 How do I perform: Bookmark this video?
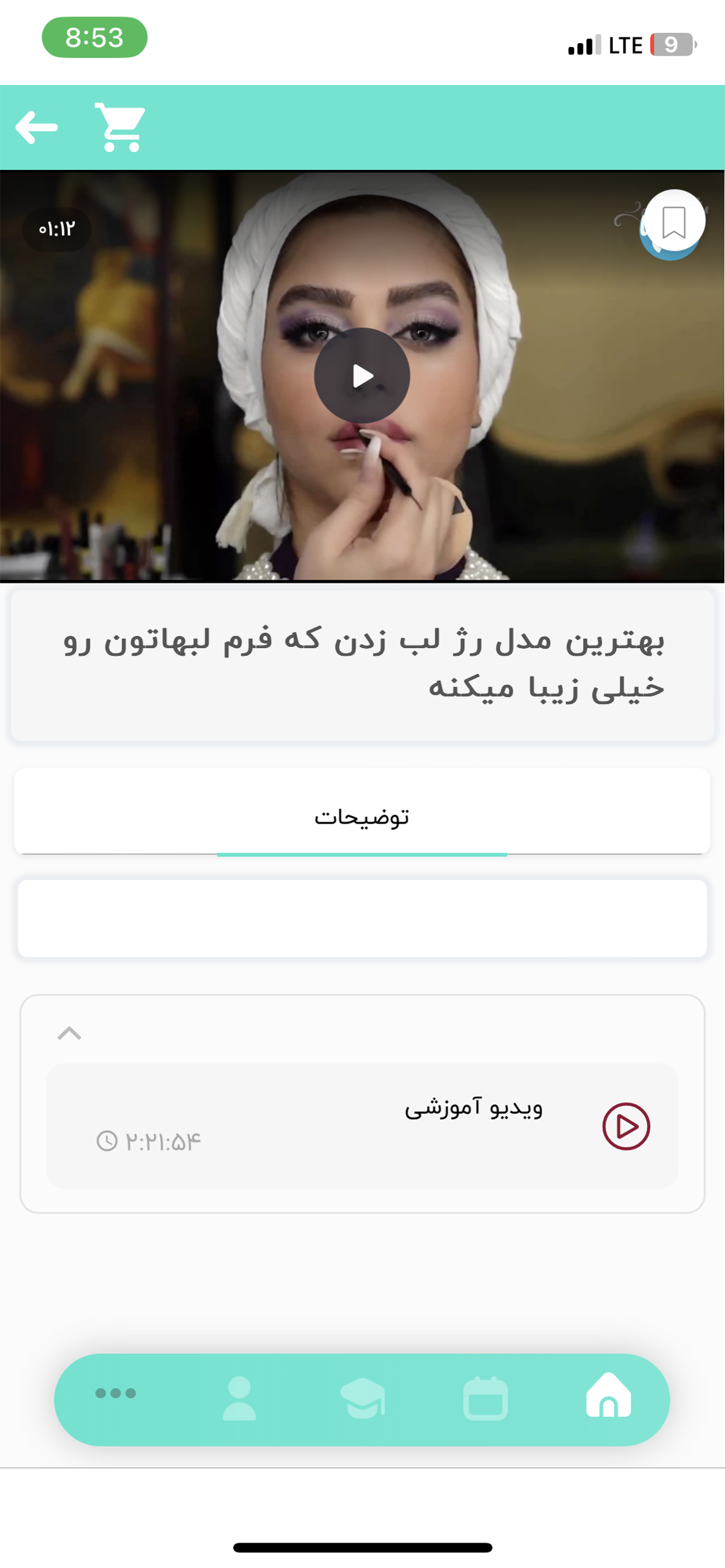[x=674, y=222]
